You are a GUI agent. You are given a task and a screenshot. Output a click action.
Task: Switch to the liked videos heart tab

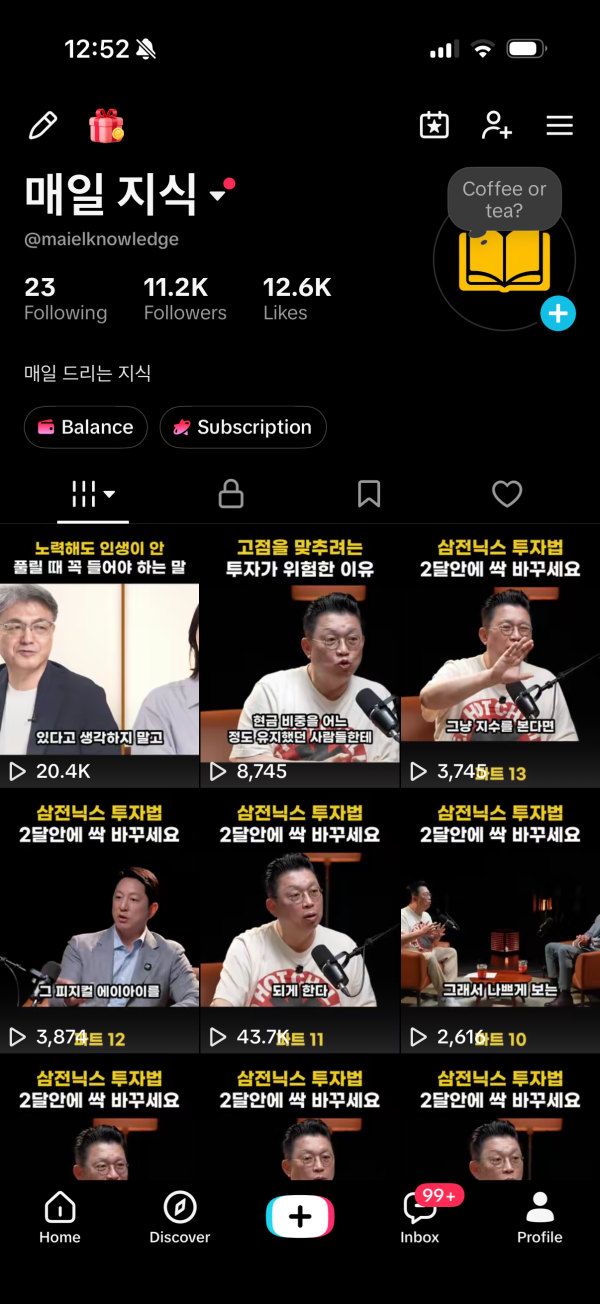(507, 493)
